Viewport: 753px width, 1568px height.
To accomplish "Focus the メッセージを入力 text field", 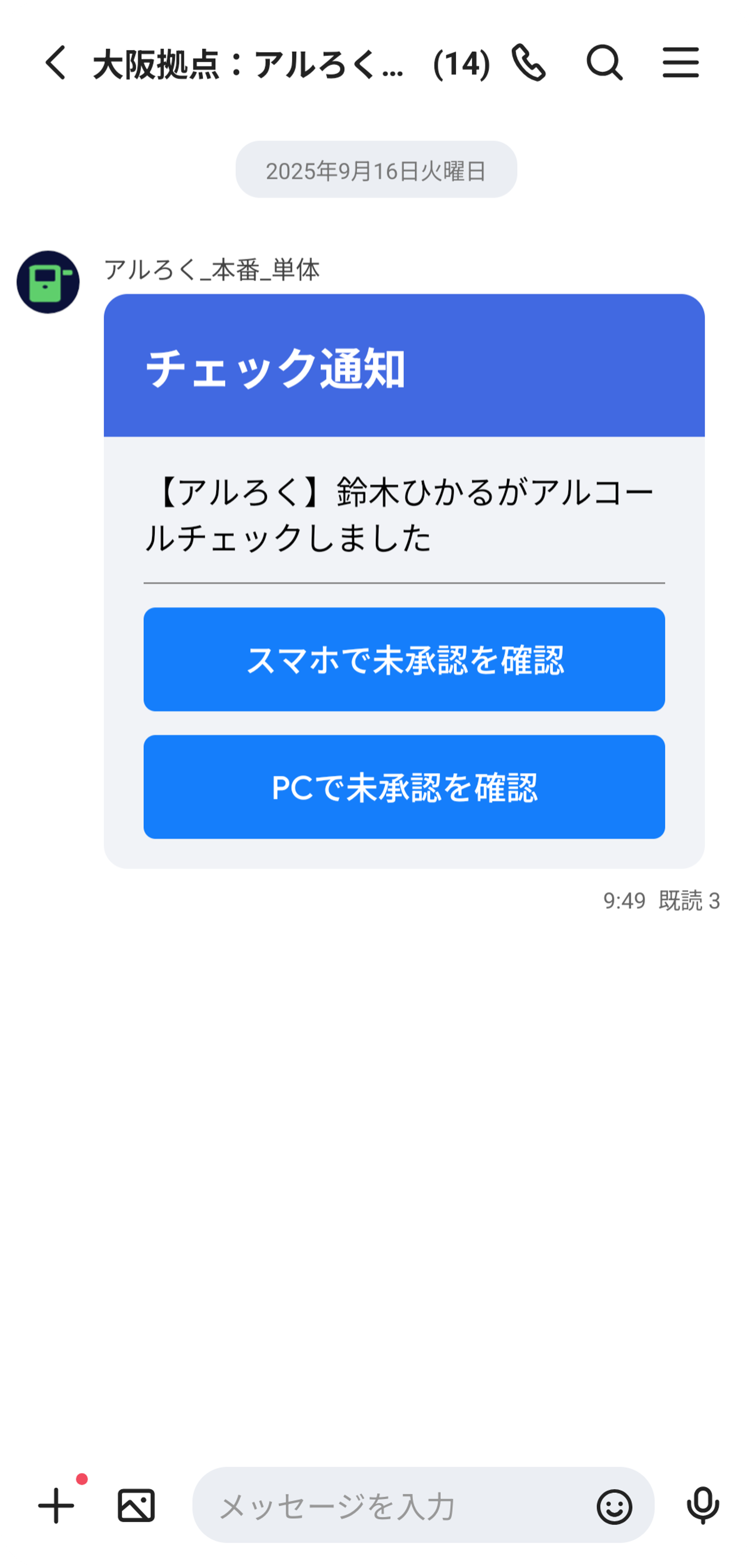I will (390, 1506).
